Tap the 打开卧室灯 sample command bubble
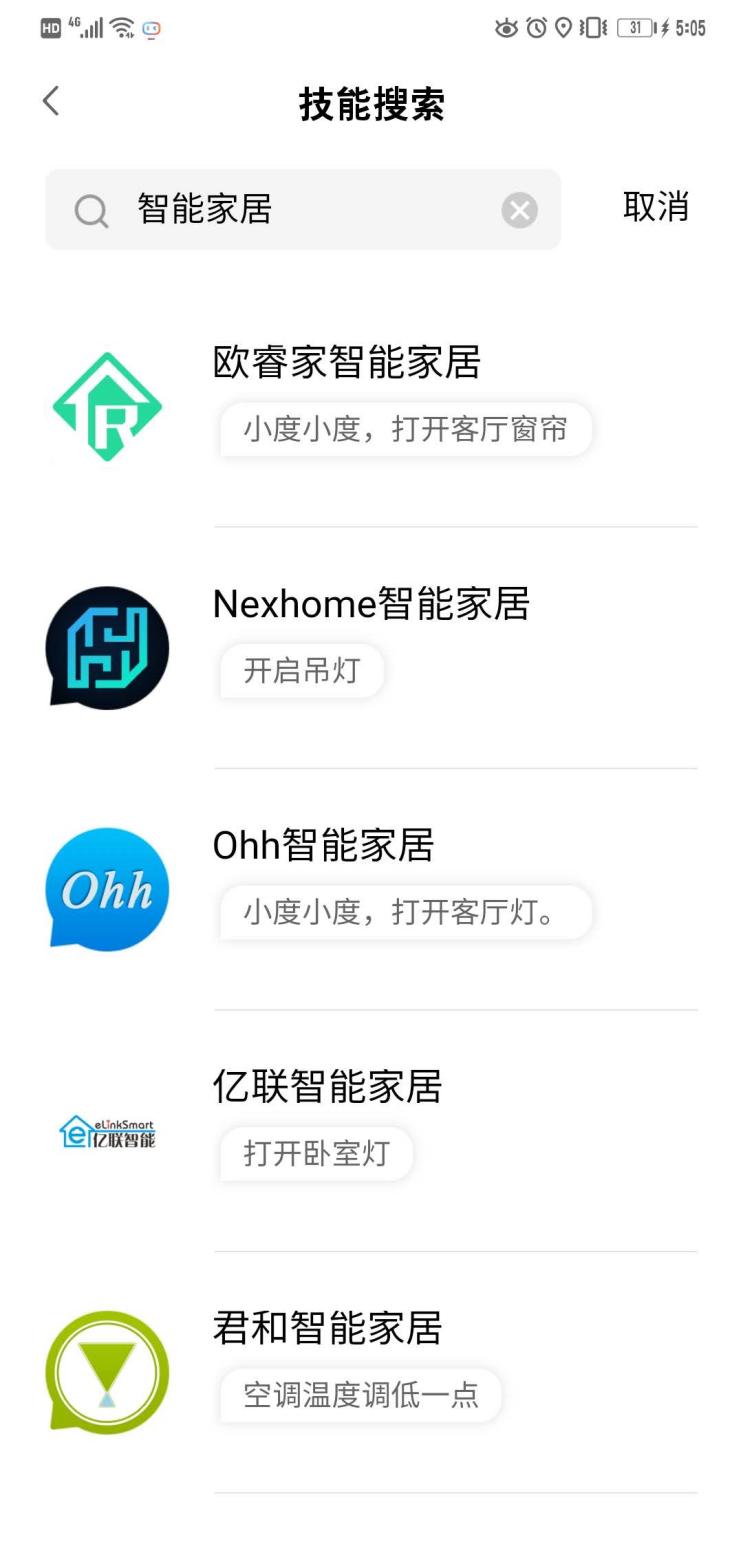Viewport: 743px width, 1544px height. 315,1154
